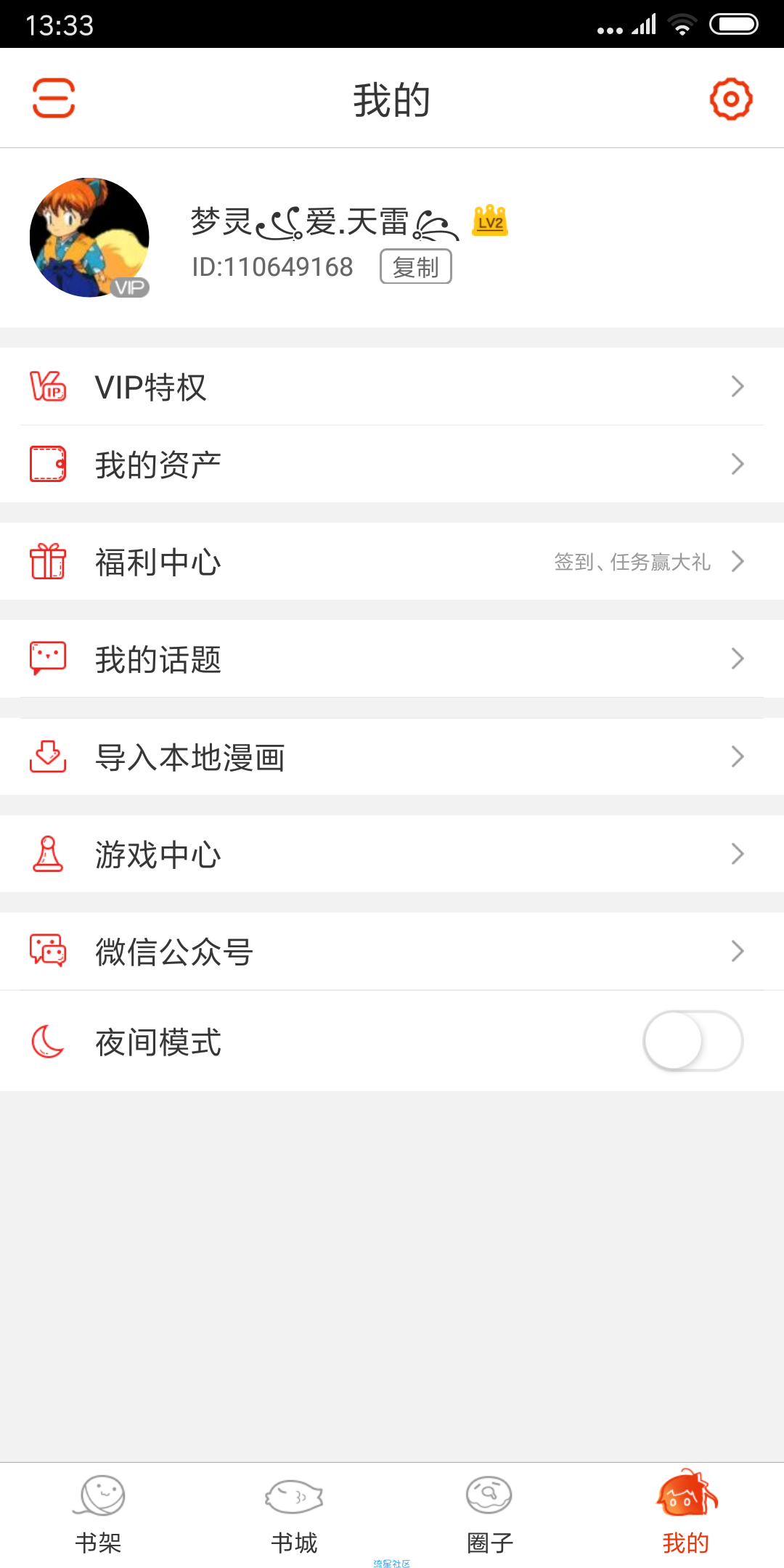This screenshot has width=784, height=1568.
Task: Open 导入本地漫画 row
Action: [x=392, y=757]
